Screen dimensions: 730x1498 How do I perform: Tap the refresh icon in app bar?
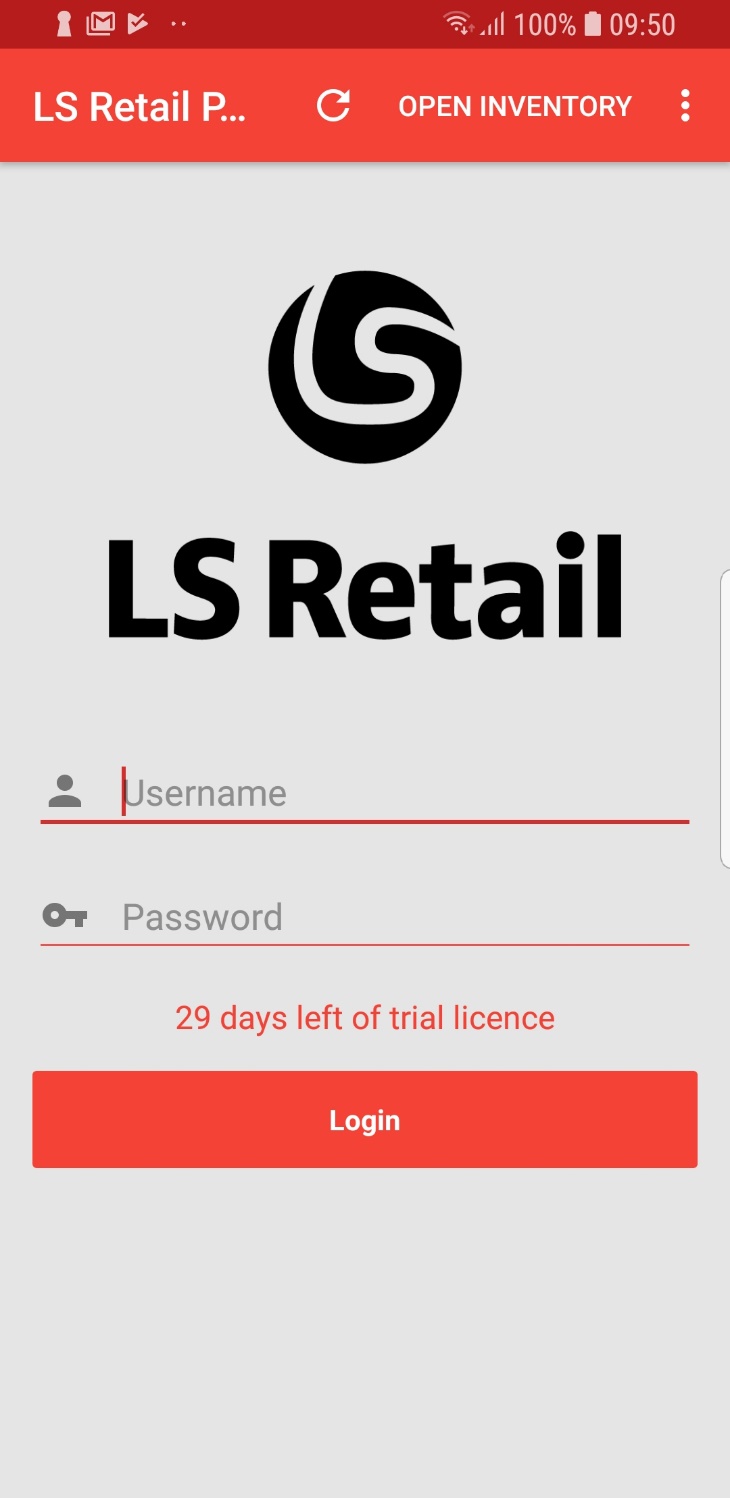pyautogui.click(x=333, y=106)
